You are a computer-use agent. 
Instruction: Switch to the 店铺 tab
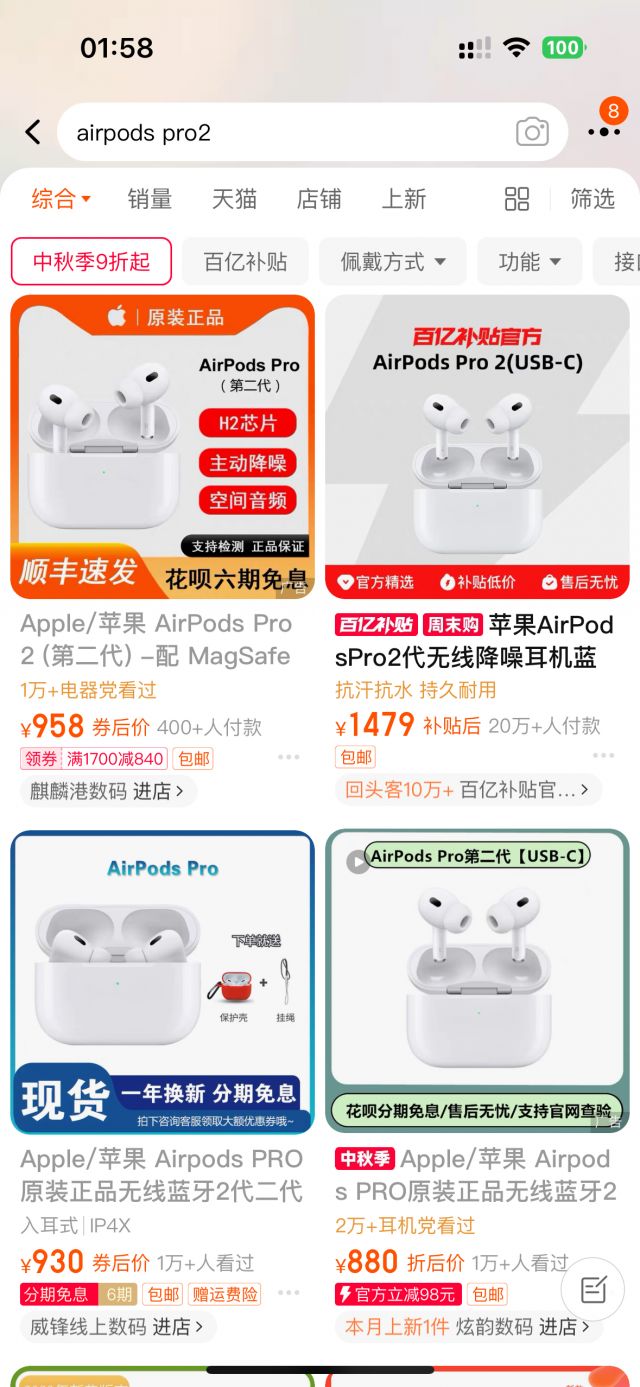tap(319, 199)
